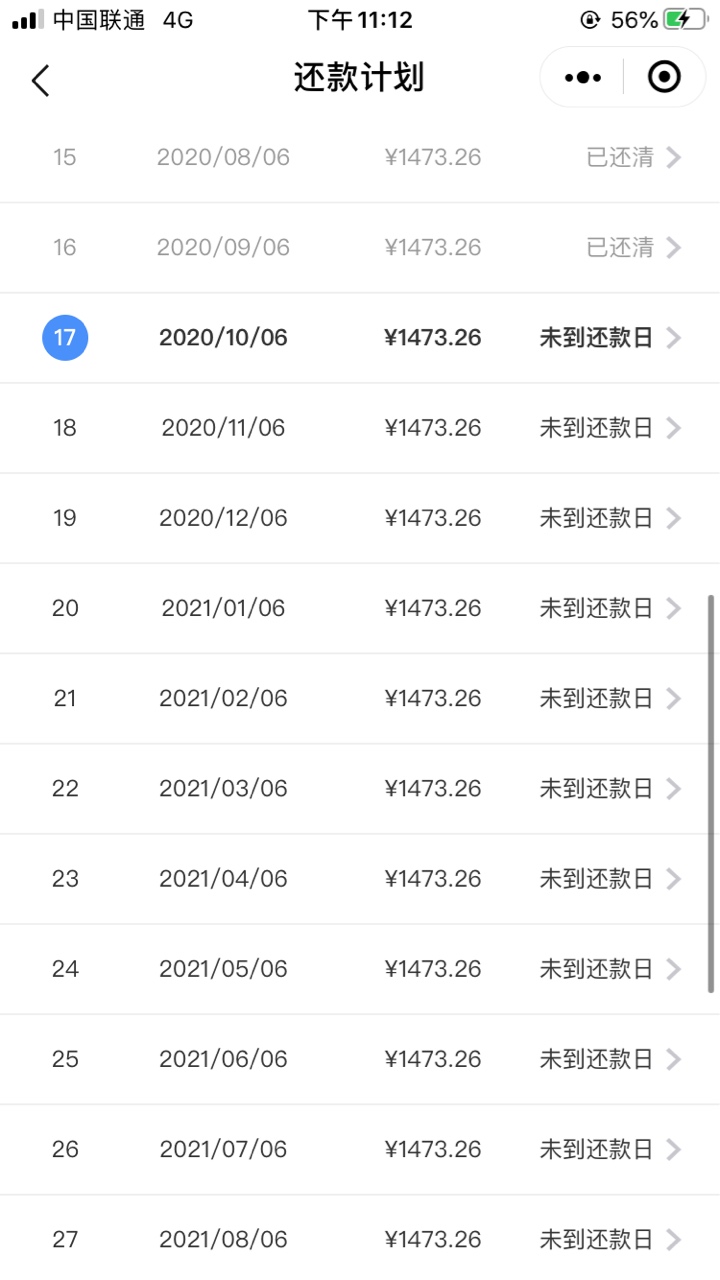Open installment 20 due 2021/01/06

[x=360, y=608]
